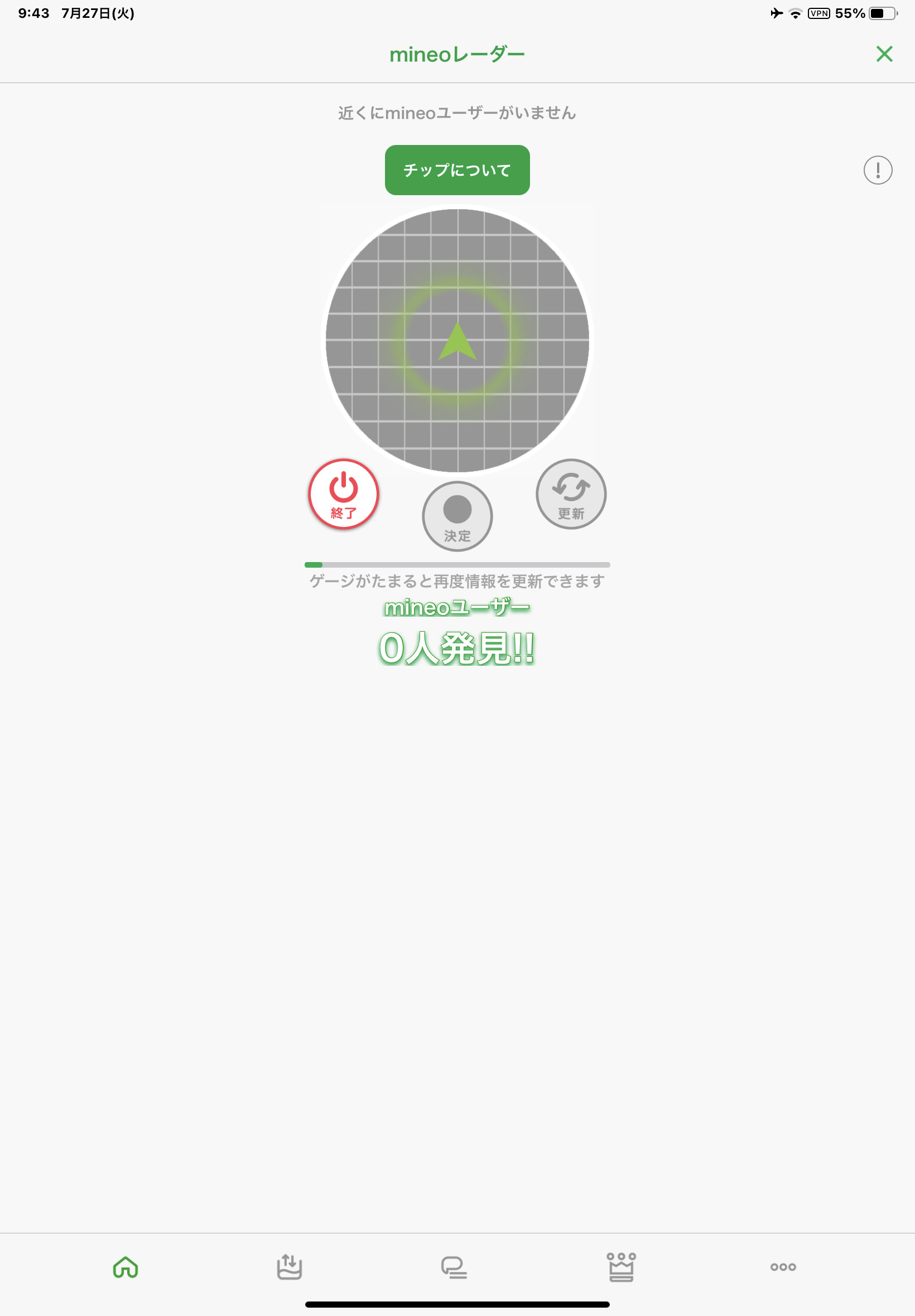End the radar with 終了 button
The image size is (915, 1316).
tap(344, 494)
